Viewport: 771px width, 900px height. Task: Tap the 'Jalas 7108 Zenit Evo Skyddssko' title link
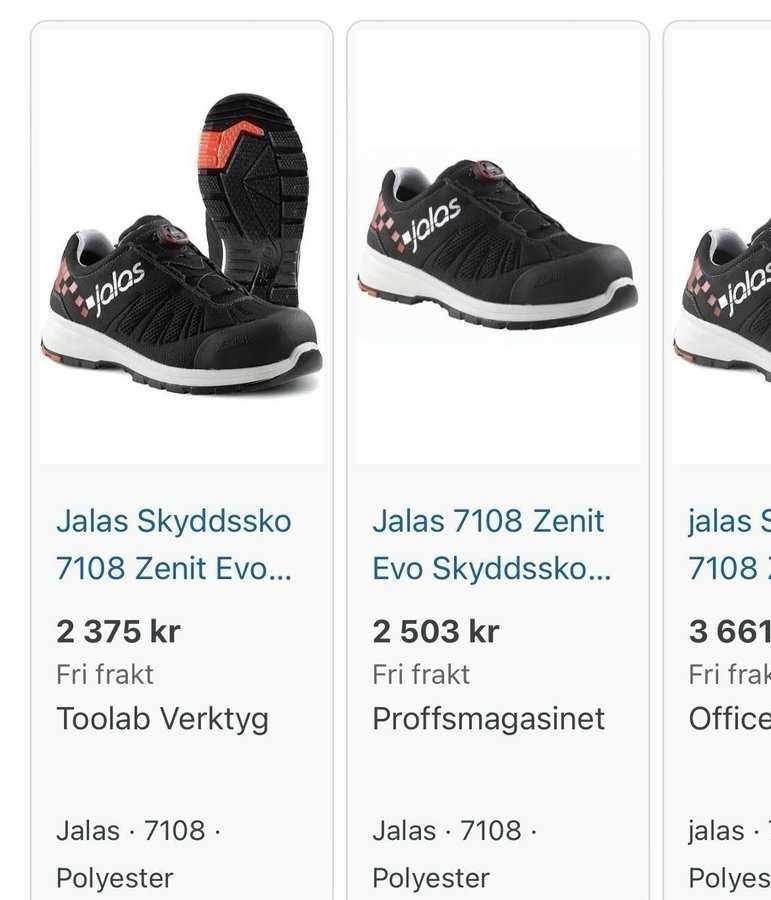pos(490,544)
